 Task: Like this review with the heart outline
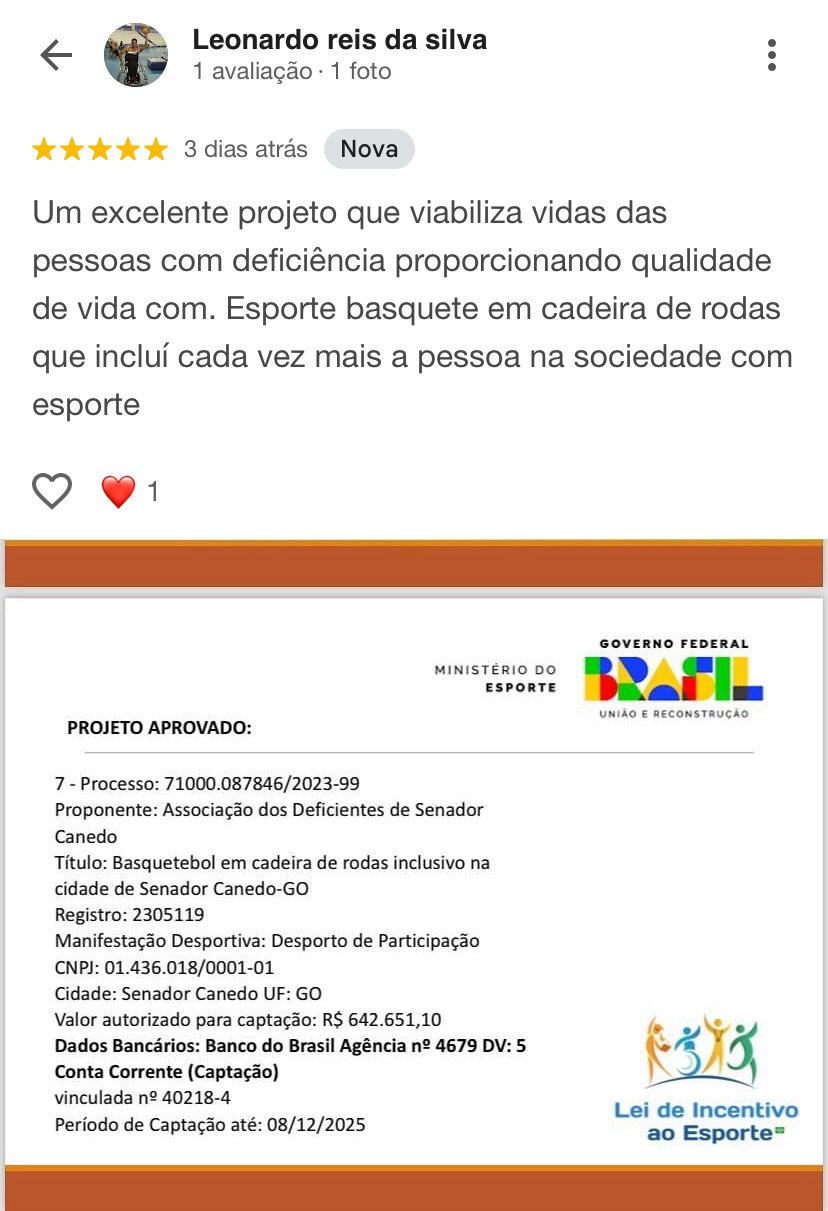[52, 491]
